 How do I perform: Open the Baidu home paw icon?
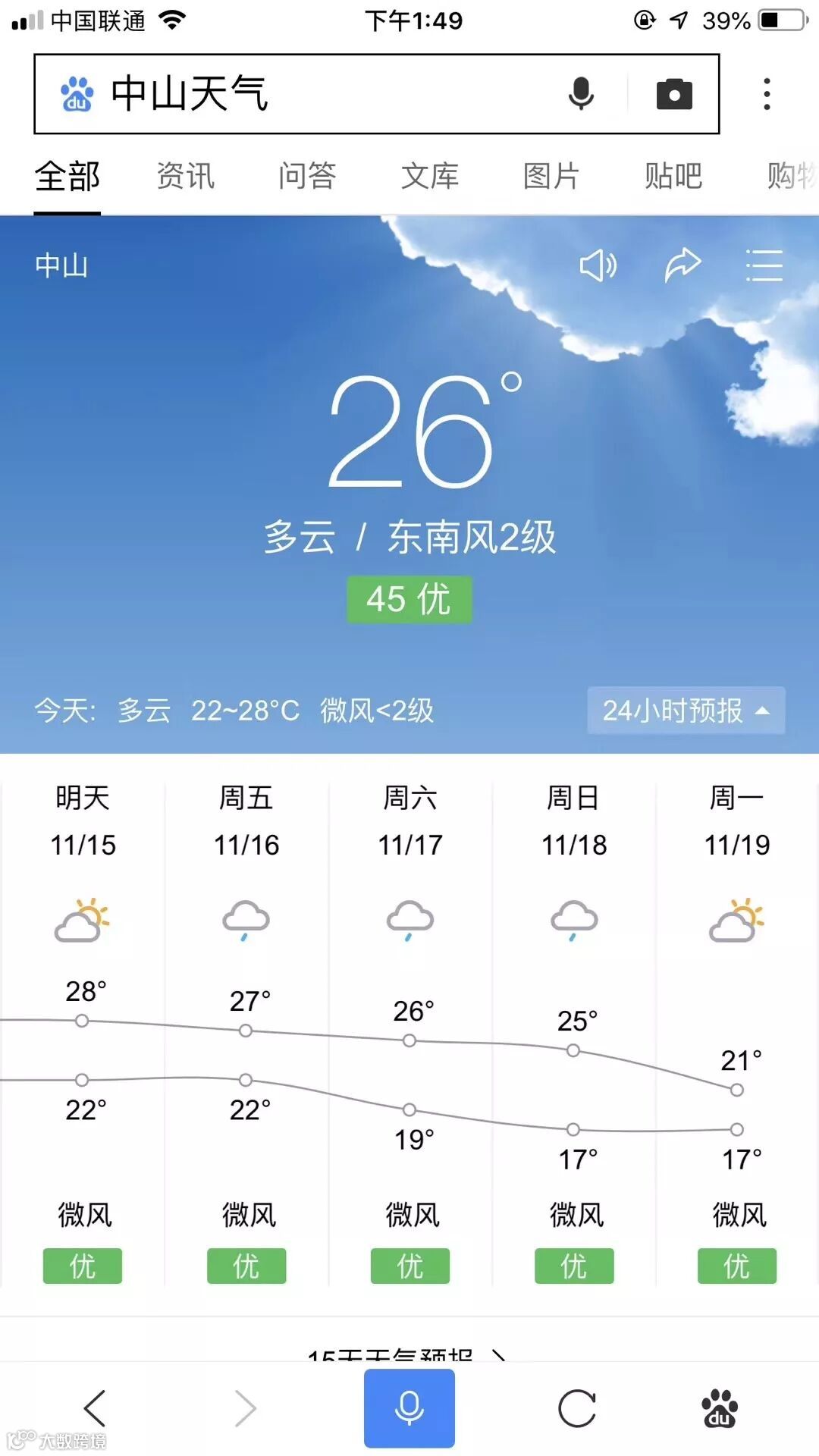[719, 1408]
